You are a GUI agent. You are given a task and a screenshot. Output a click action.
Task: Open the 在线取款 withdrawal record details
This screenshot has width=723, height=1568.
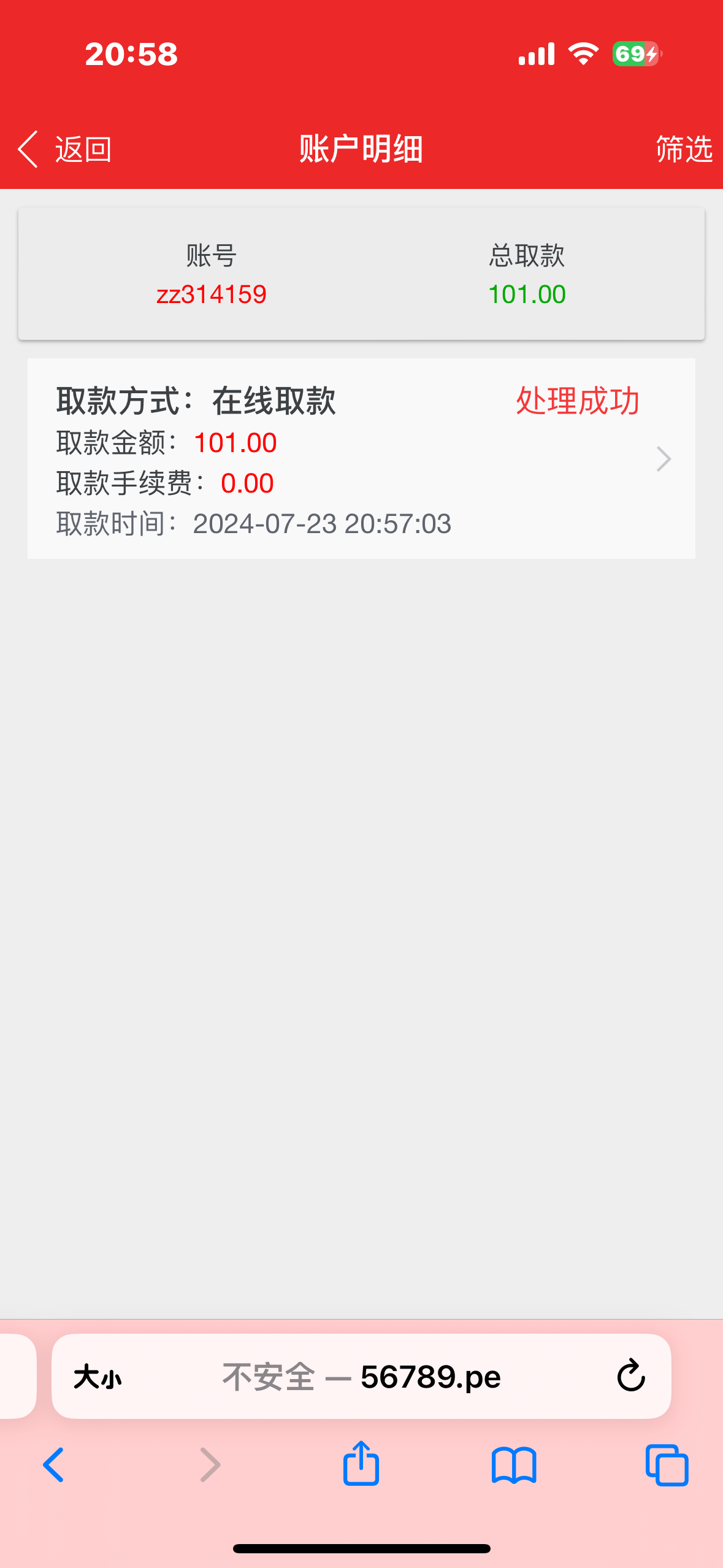pyautogui.click(x=361, y=458)
